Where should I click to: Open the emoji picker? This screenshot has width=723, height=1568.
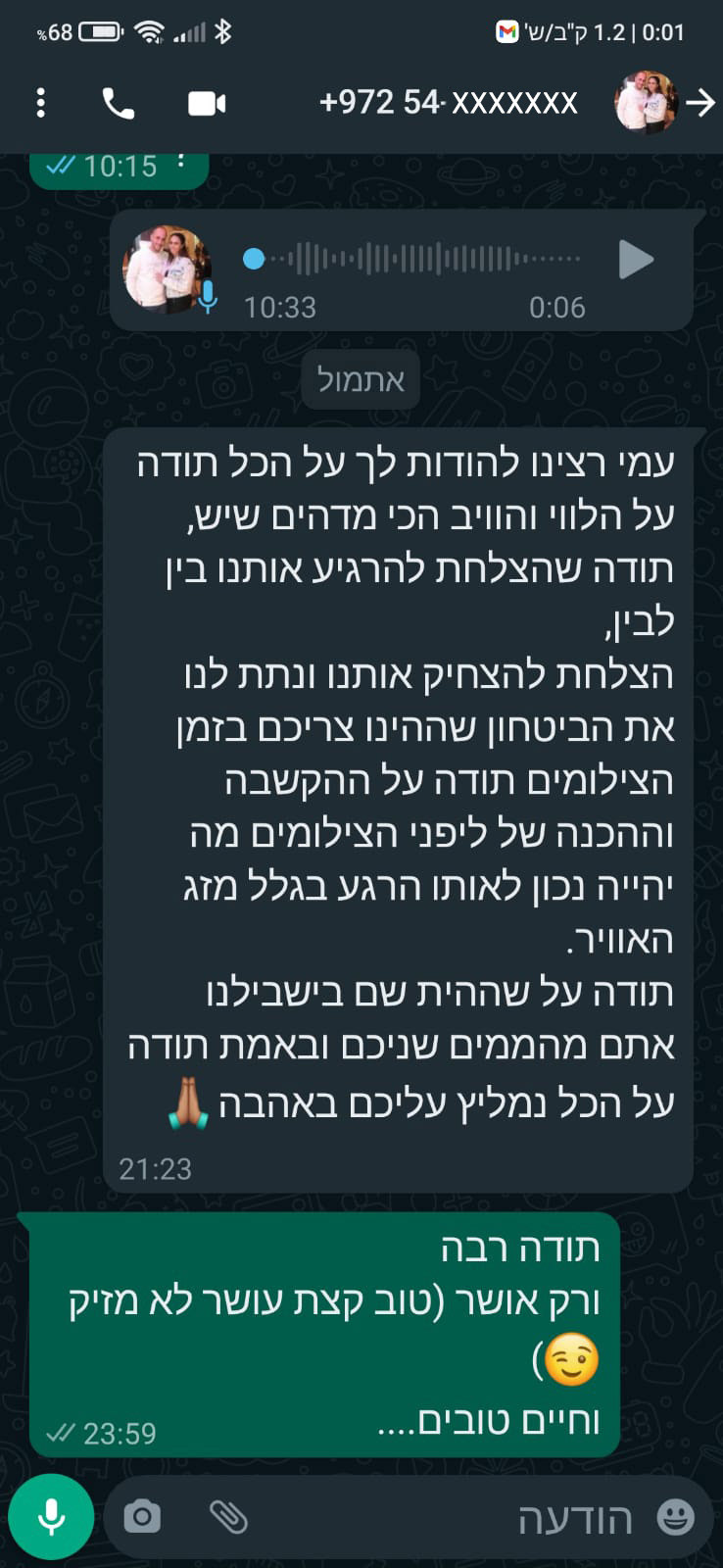click(x=675, y=1517)
